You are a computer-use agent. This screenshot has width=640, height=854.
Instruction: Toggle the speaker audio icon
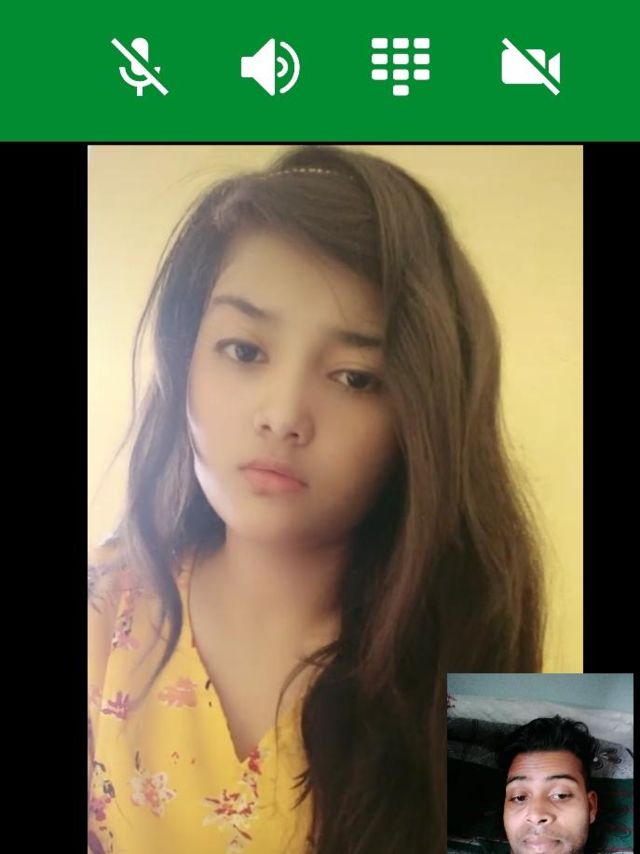(x=270, y=67)
